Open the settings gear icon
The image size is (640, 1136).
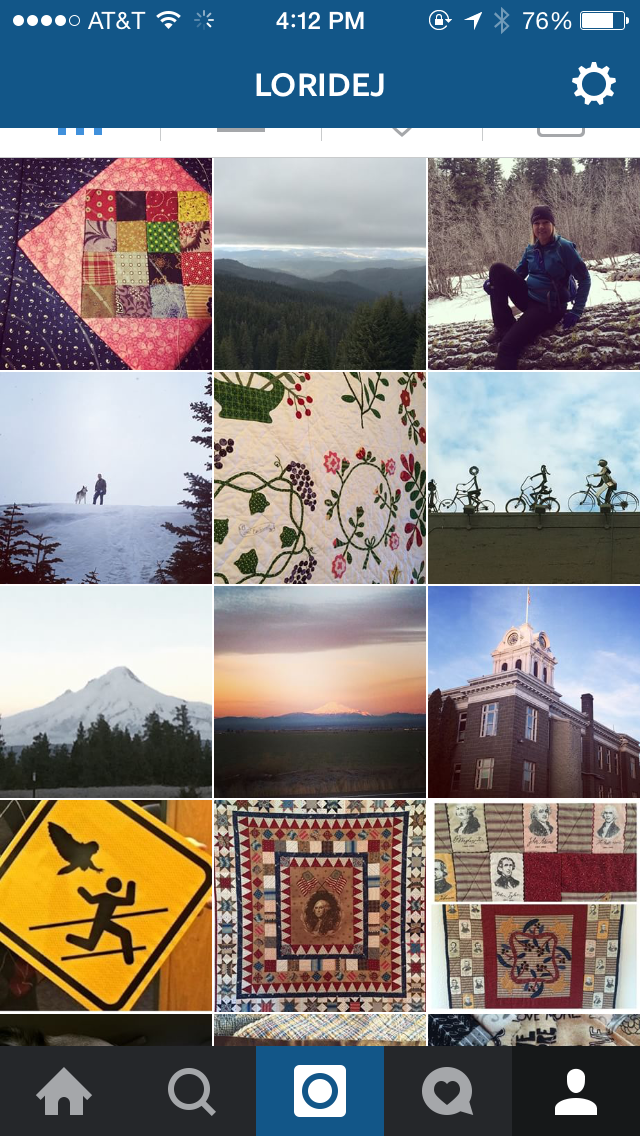pyautogui.click(x=593, y=85)
